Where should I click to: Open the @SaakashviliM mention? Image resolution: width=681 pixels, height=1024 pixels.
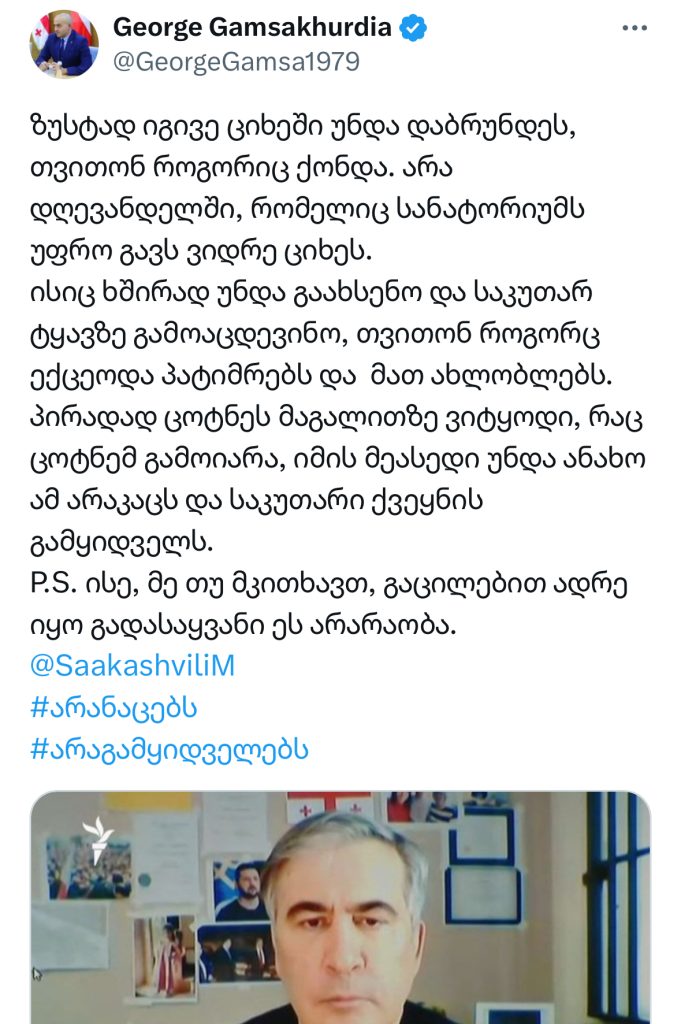(x=132, y=666)
